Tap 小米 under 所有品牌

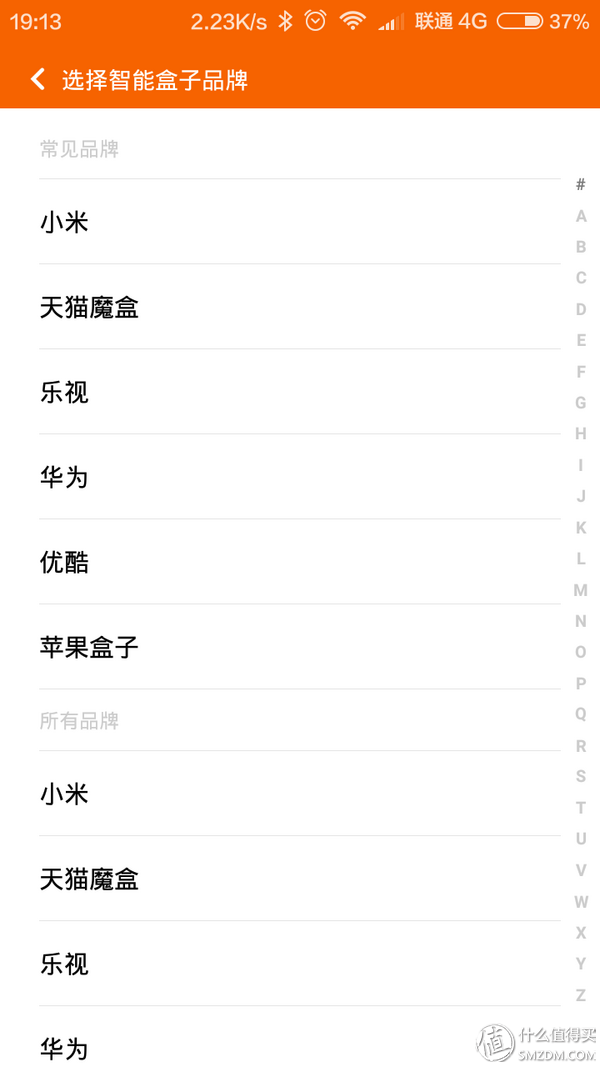click(x=65, y=794)
